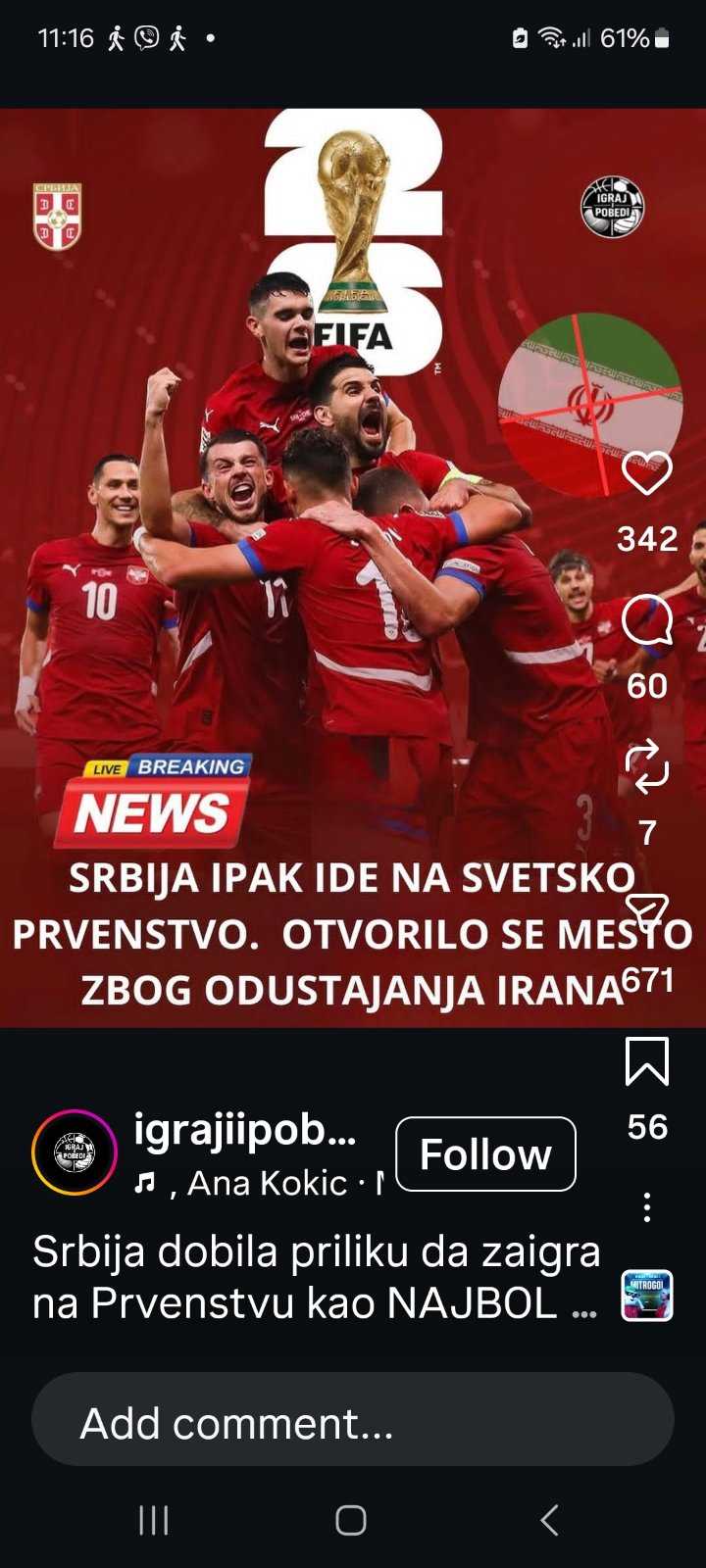Viewport: 706px width, 1568px height.
Task: Follow the igrajiipob... account
Action: click(485, 1154)
